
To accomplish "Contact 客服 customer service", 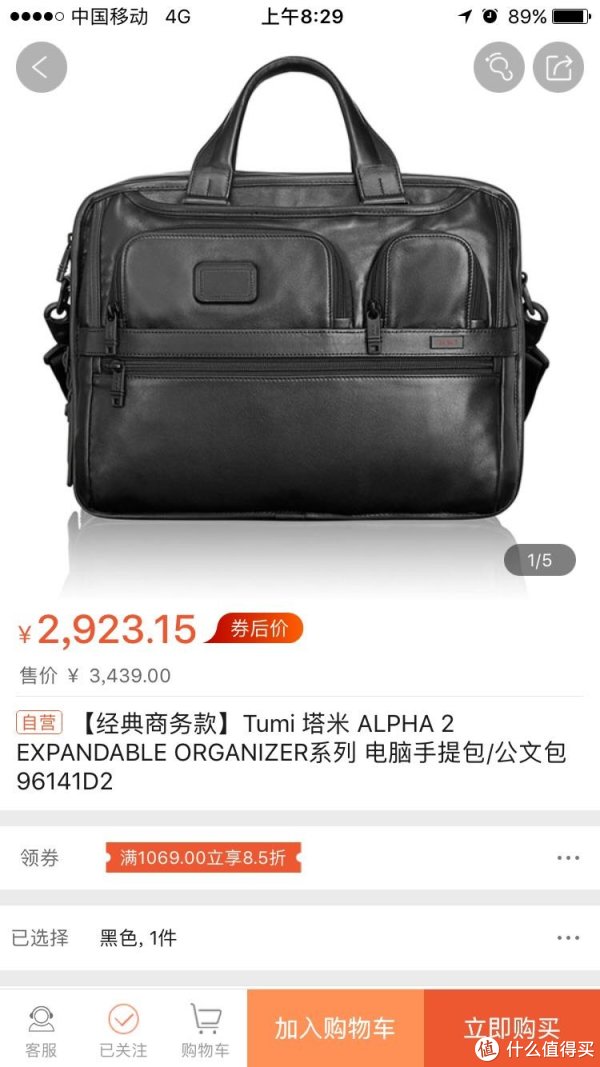I will (40, 1030).
